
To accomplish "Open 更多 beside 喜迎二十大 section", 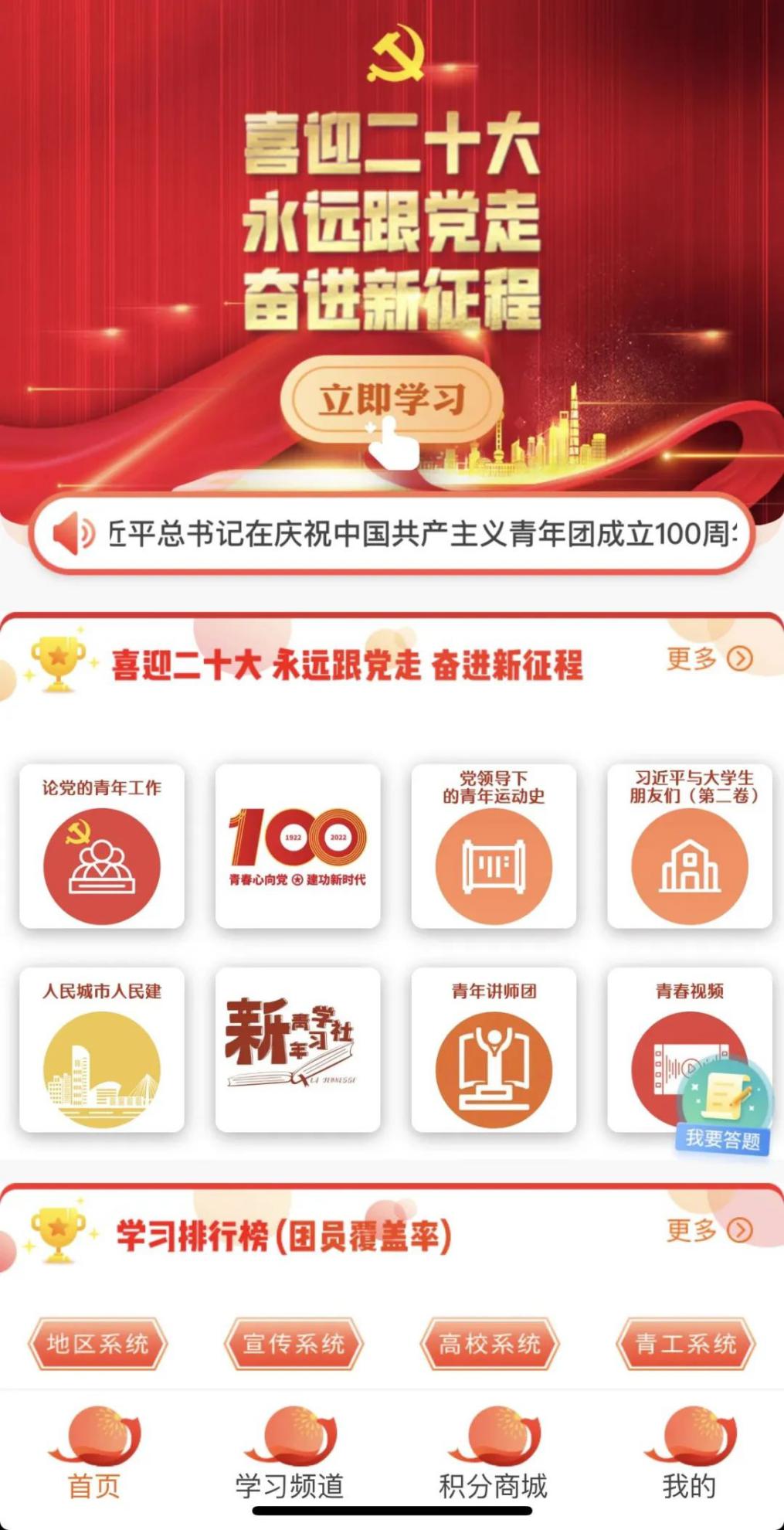I will pyautogui.click(x=709, y=658).
